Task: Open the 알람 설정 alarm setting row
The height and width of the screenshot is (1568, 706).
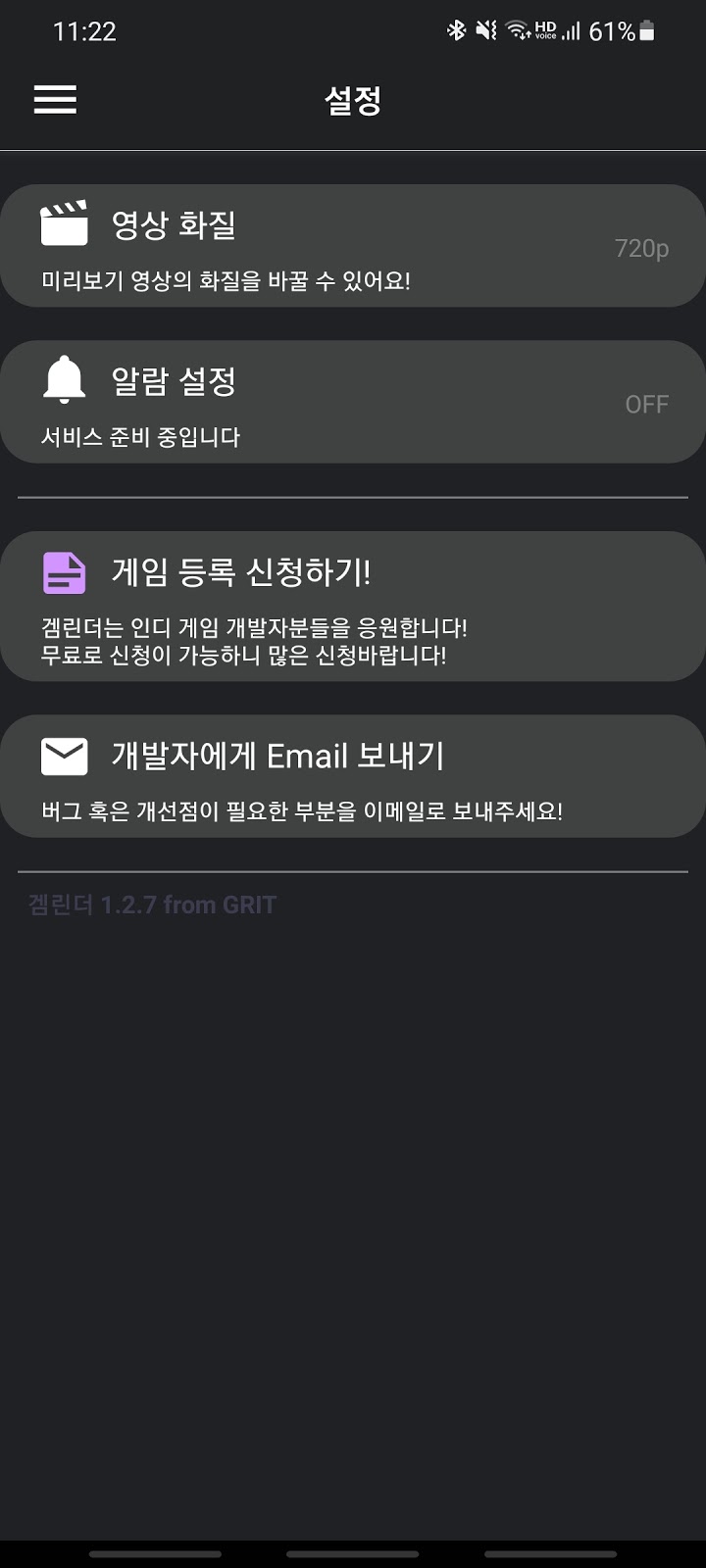Action: point(353,402)
